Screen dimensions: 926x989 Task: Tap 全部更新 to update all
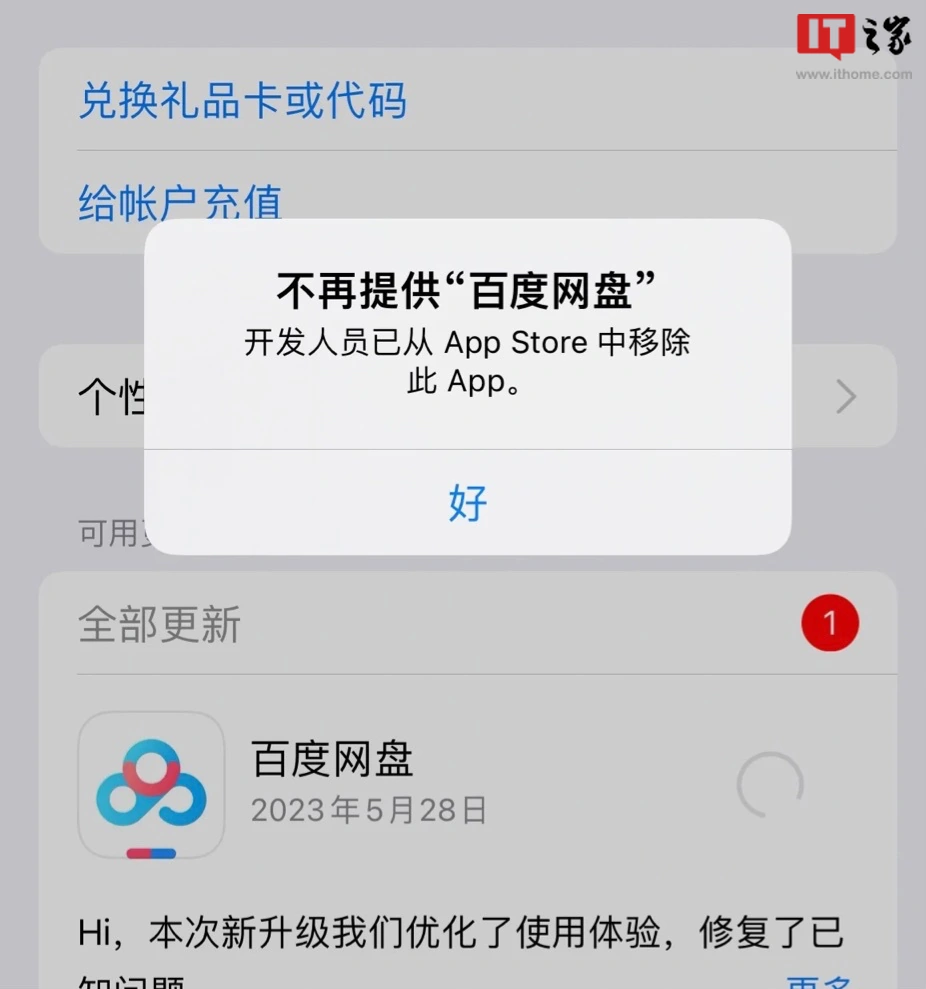tap(160, 625)
